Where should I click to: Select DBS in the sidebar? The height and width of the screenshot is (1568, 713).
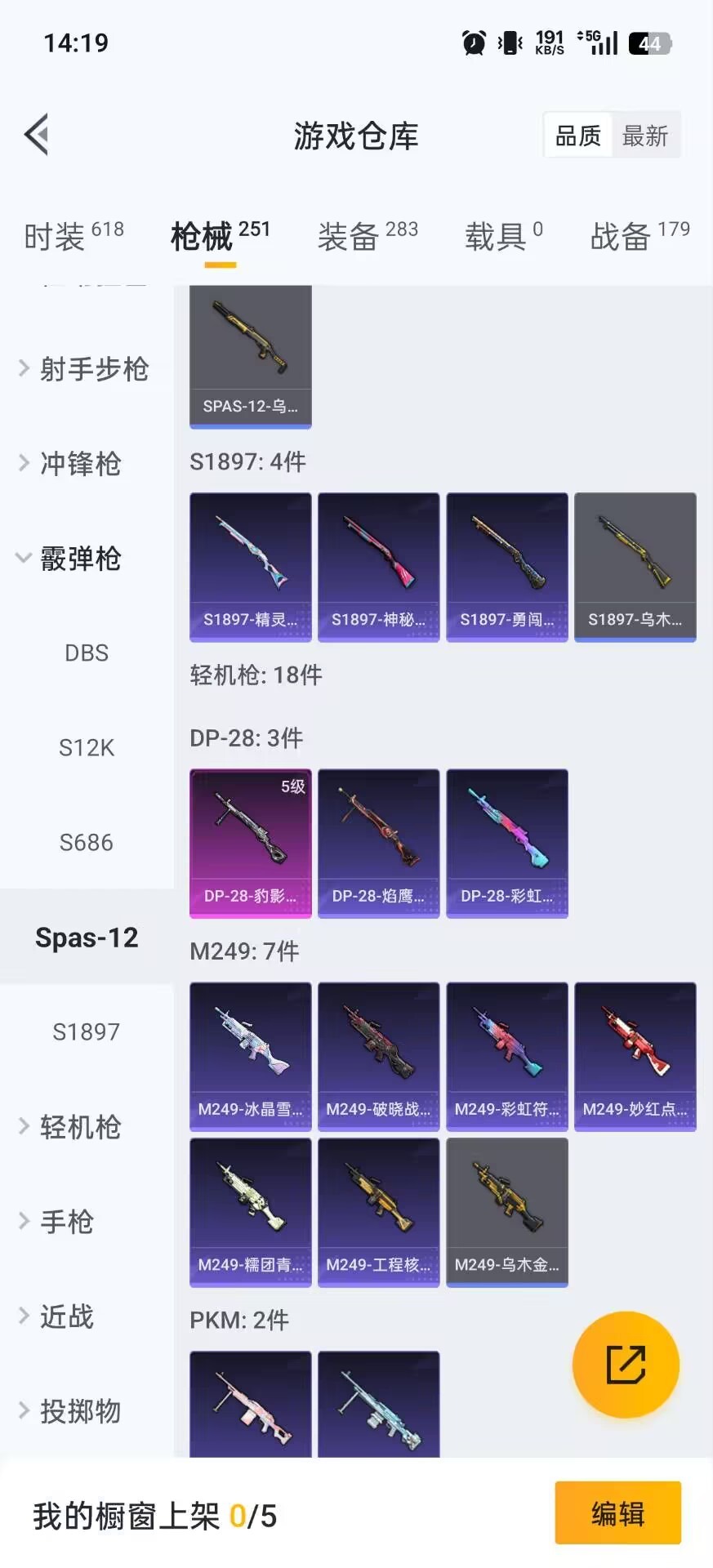(x=87, y=653)
